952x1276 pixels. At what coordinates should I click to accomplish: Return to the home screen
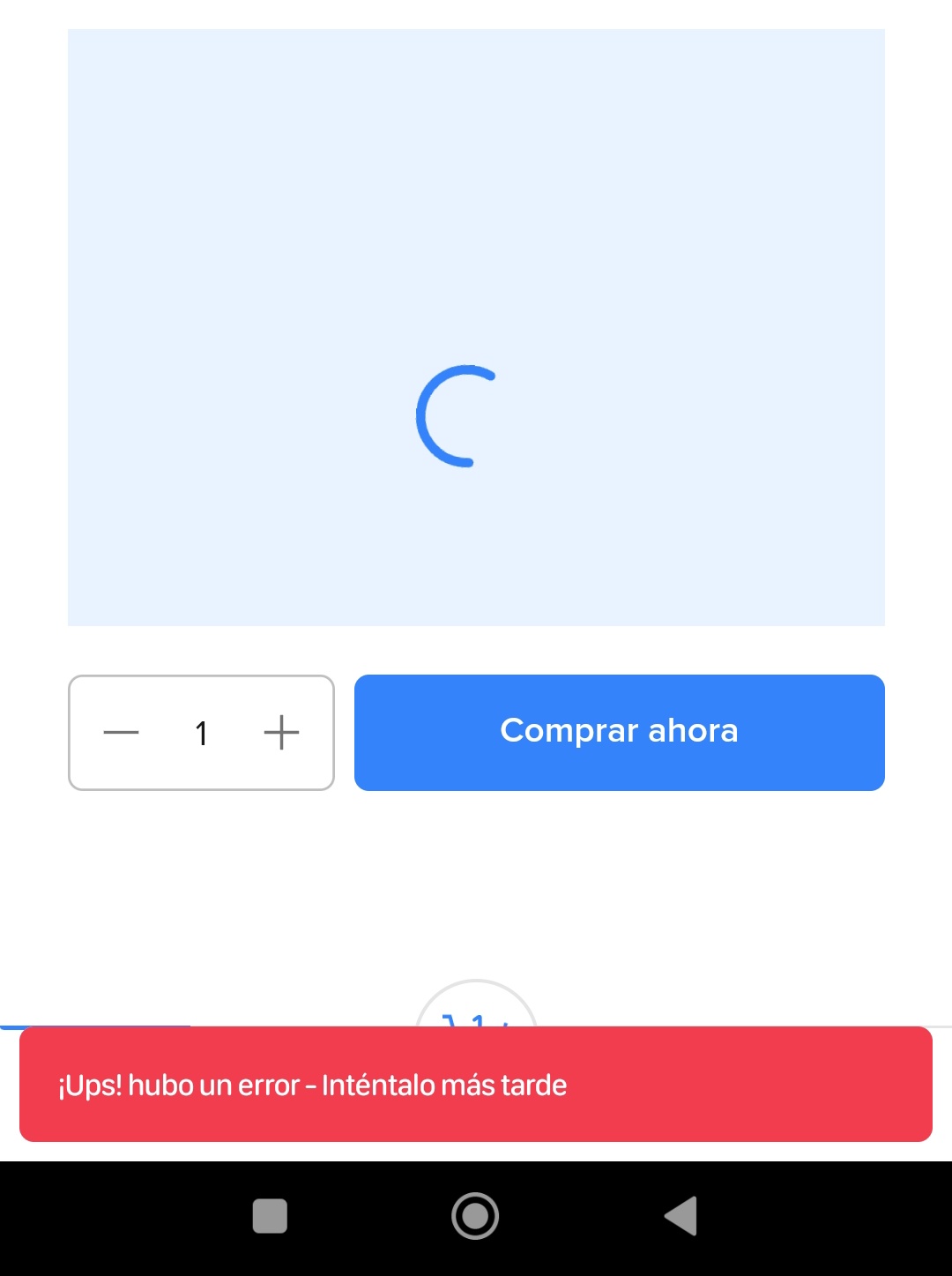(475, 1216)
